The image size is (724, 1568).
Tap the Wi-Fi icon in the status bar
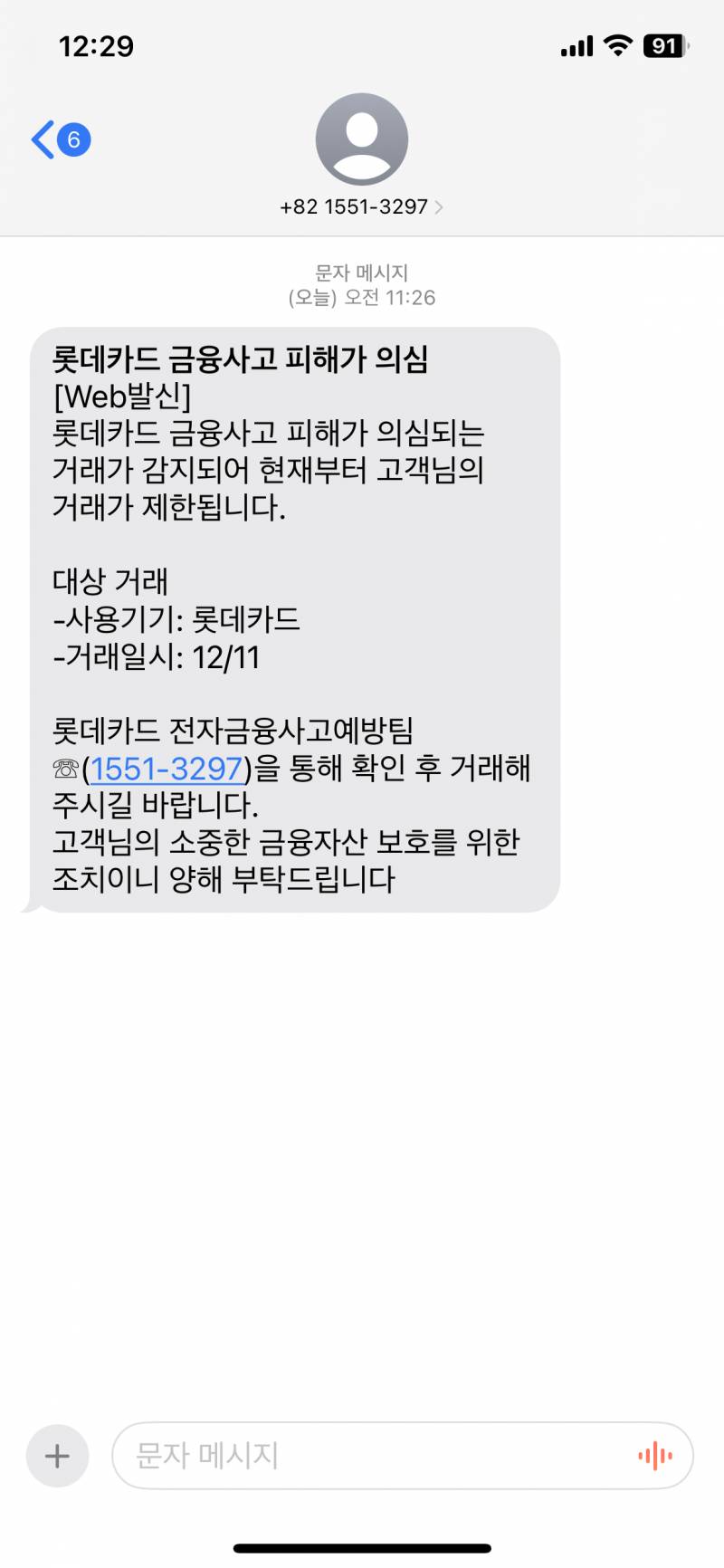pos(617,45)
